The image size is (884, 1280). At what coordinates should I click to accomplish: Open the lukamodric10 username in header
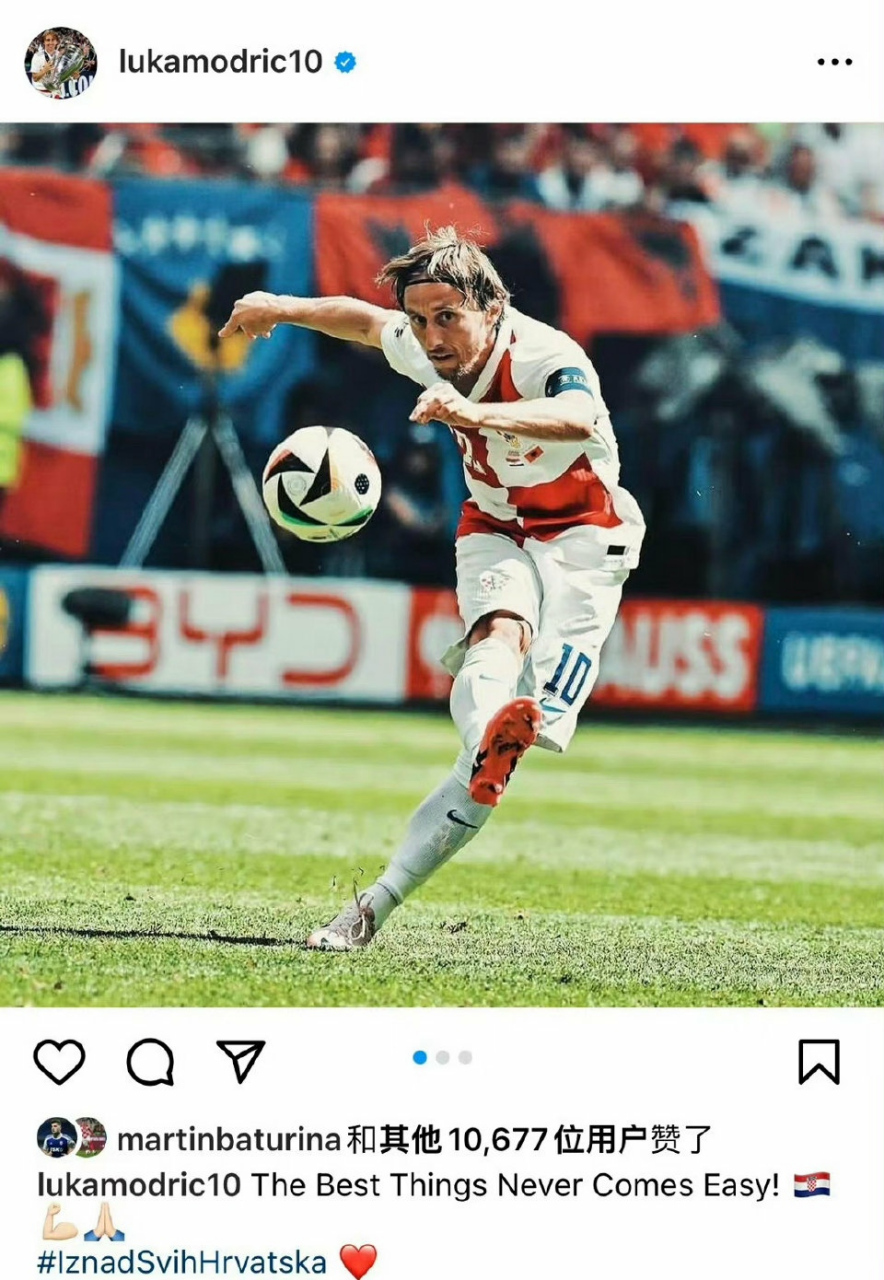[220, 62]
